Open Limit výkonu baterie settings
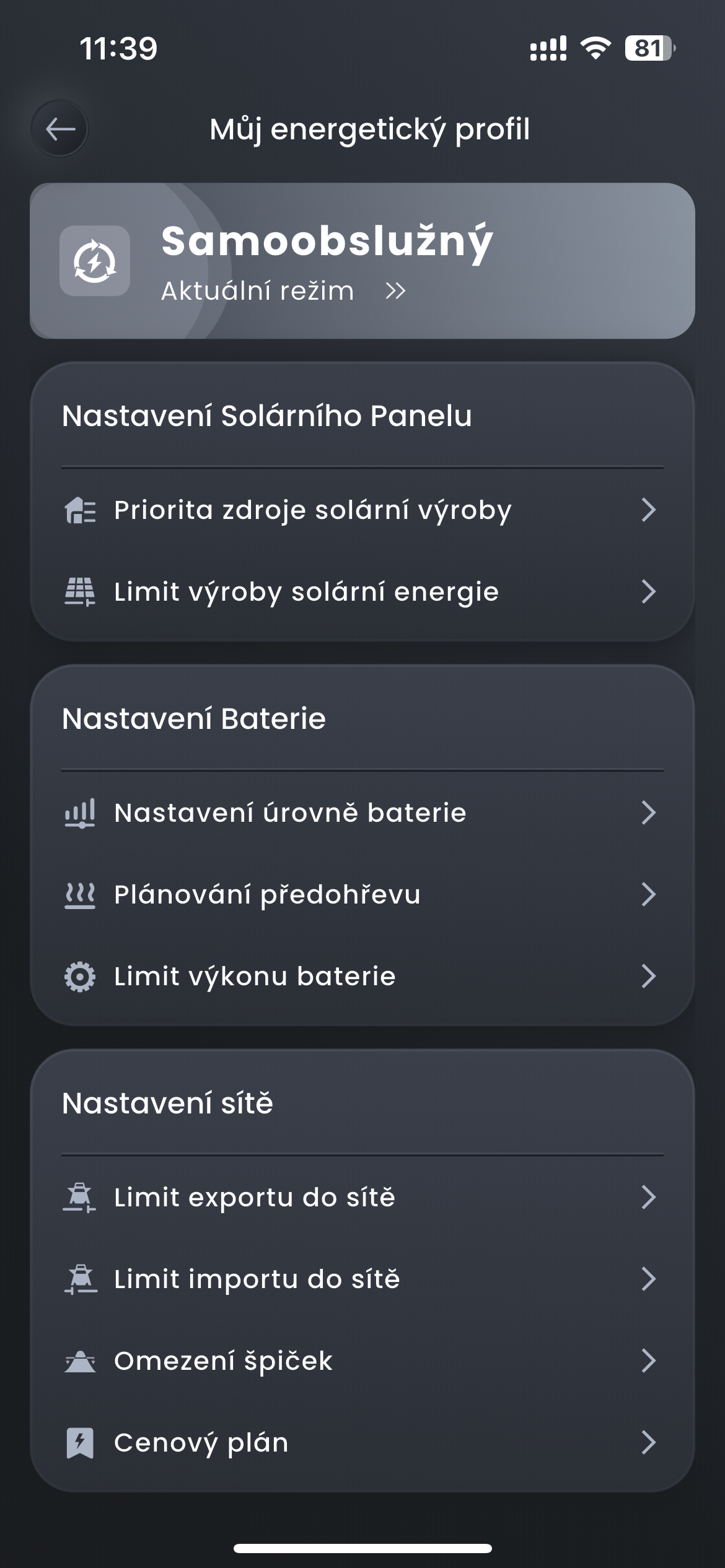 pos(362,977)
